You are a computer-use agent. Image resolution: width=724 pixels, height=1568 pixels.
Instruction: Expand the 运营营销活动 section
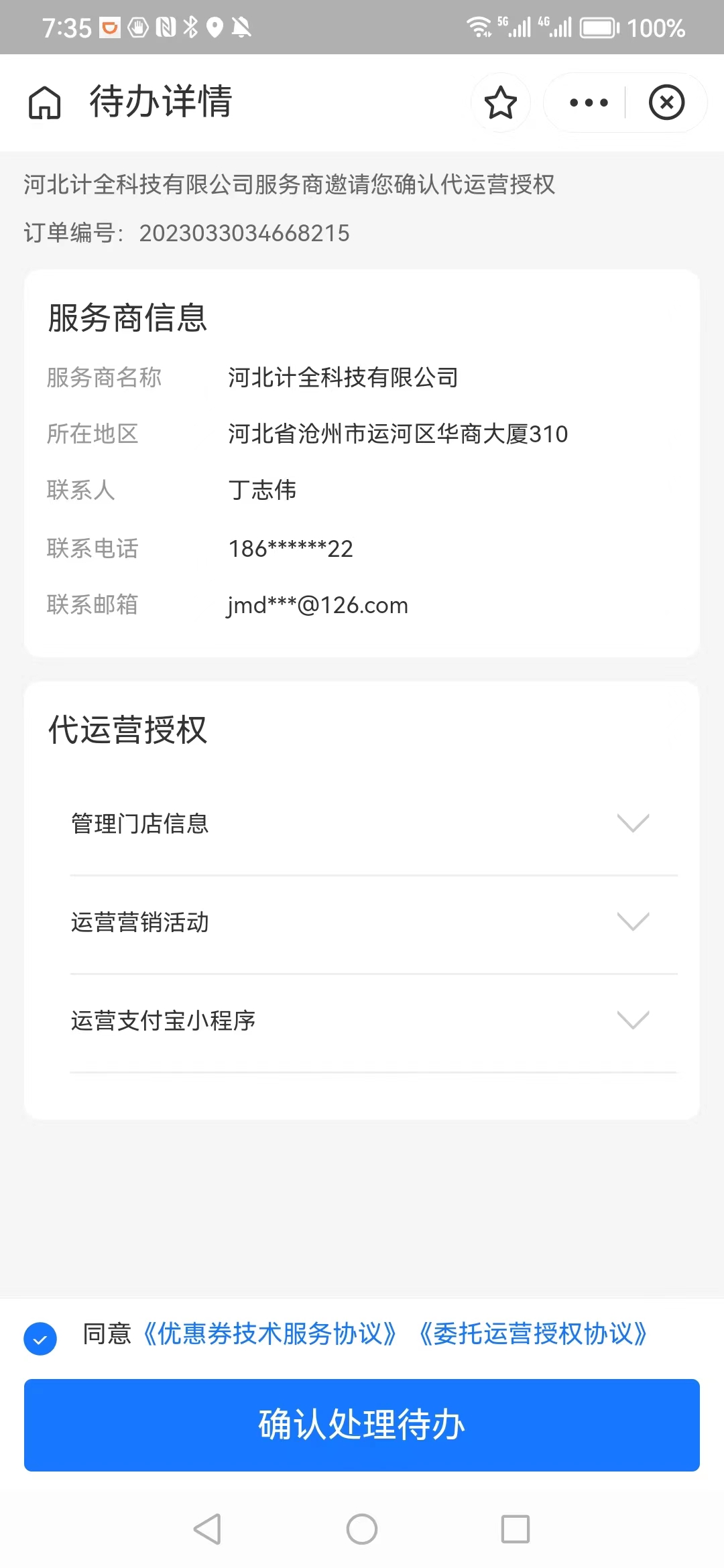pyautogui.click(x=633, y=922)
